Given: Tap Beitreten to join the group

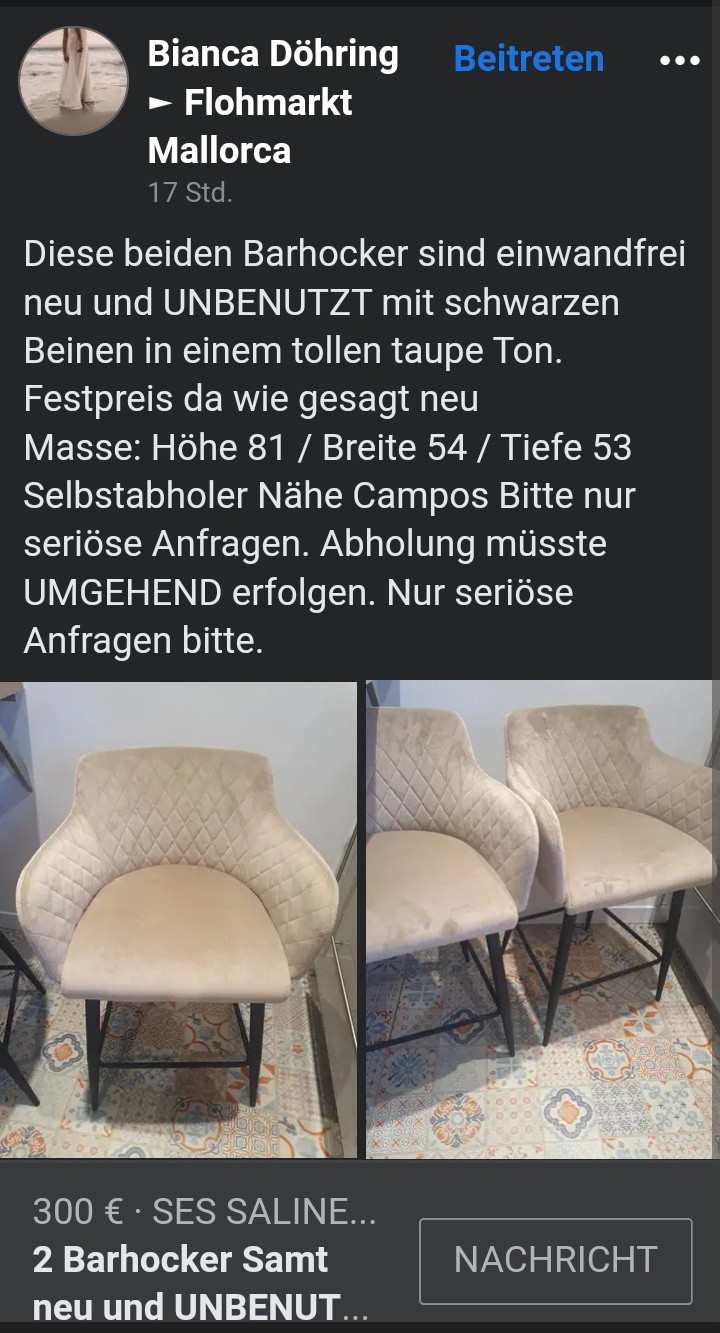Looking at the screenshot, I should 529,58.
